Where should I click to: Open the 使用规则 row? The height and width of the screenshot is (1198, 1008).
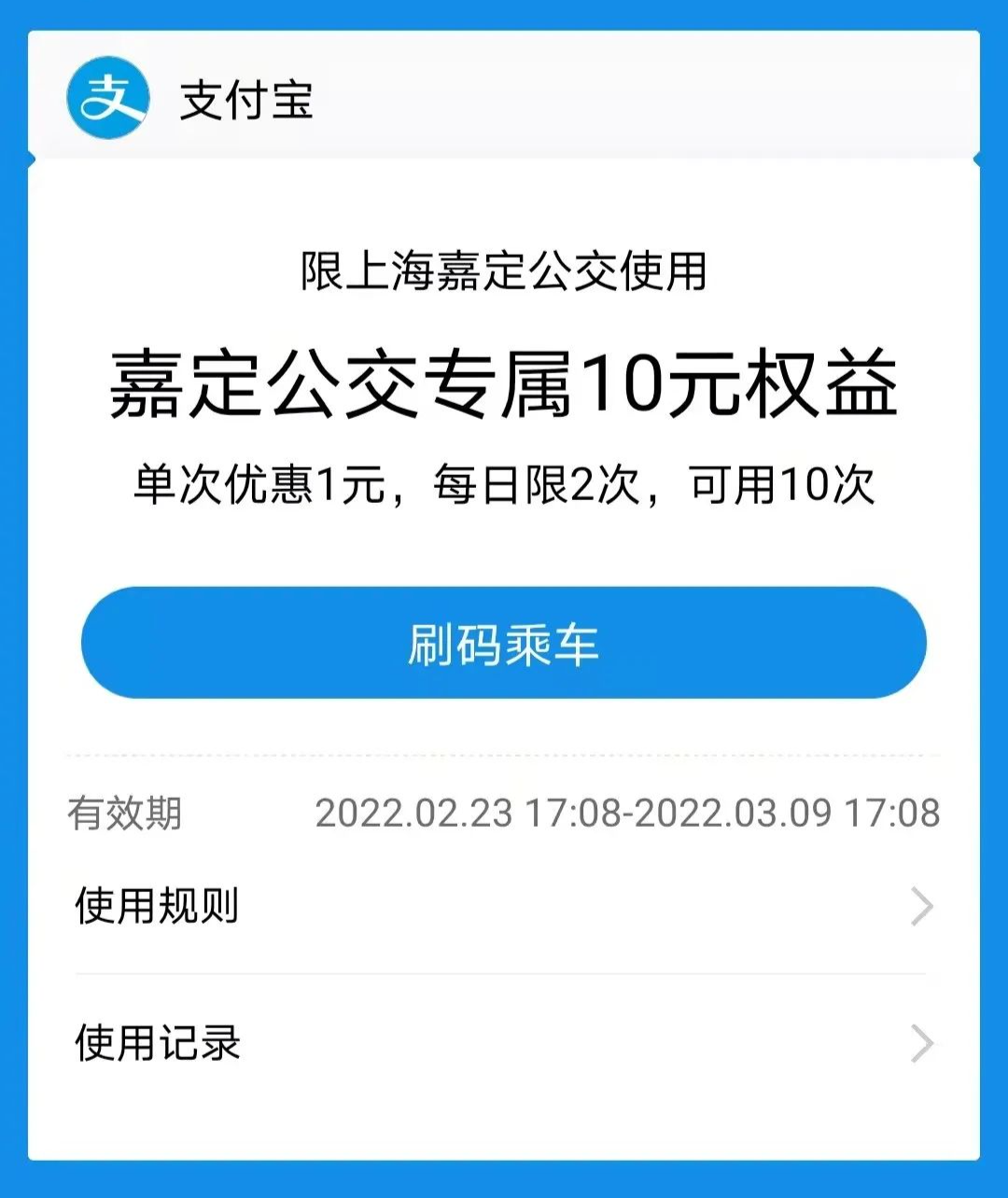coord(503,906)
